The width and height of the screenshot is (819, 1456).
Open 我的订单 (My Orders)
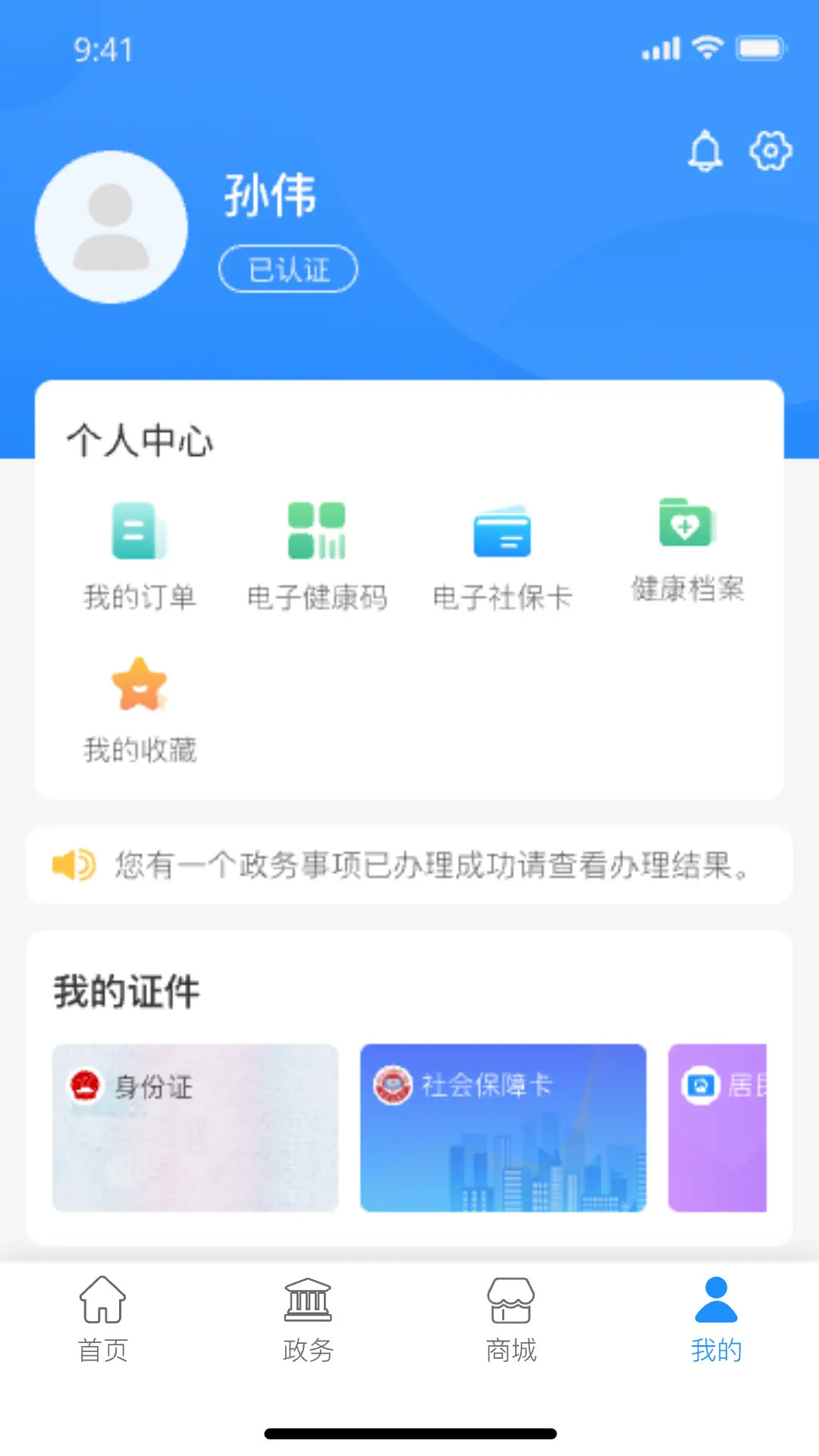(x=140, y=554)
